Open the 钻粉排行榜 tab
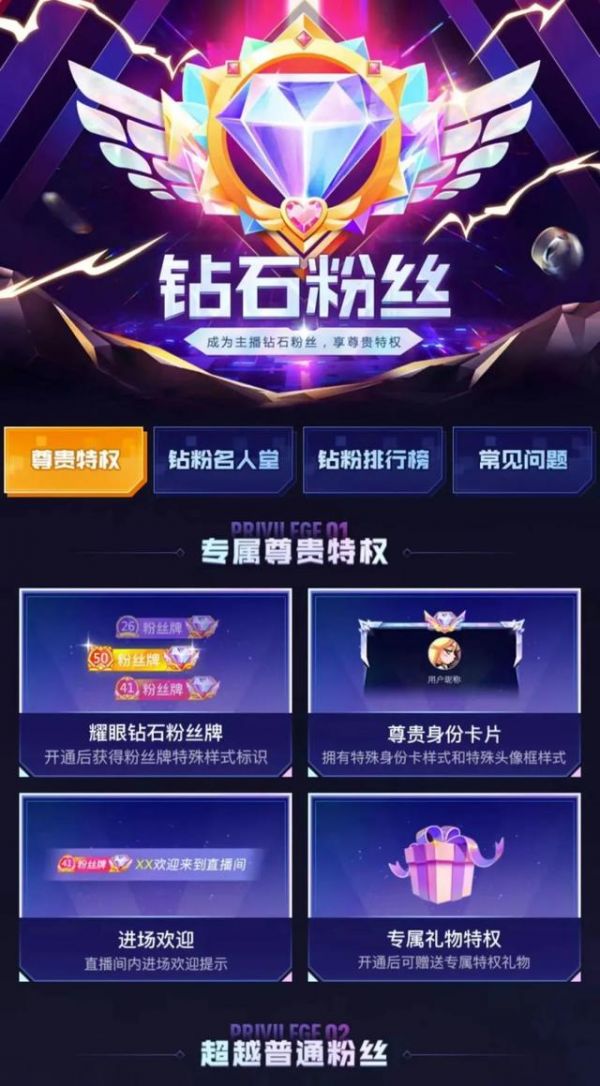The height and width of the screenshot is (1086, 600). 373,460
